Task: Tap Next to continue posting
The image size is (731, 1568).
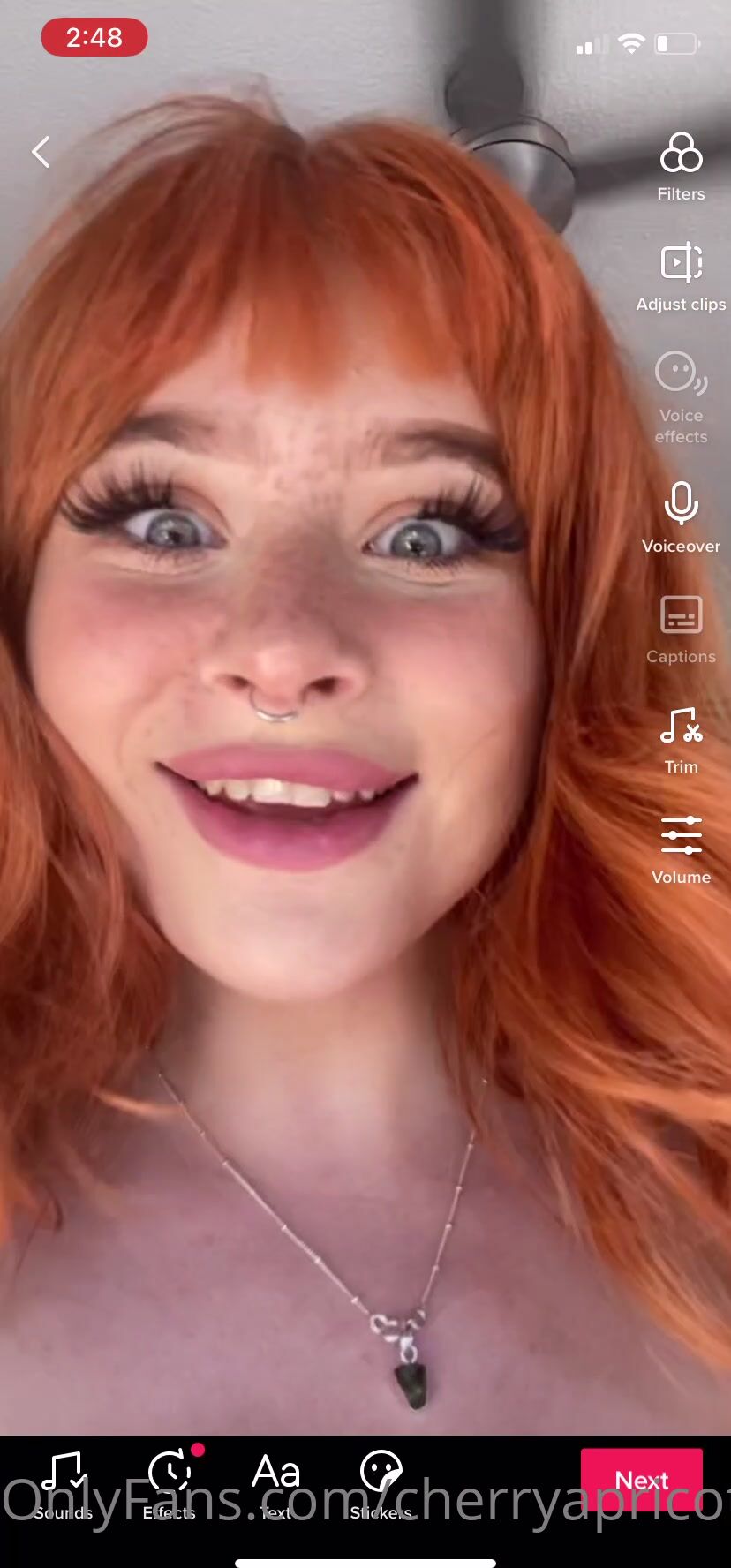Action: click(x=641, y=1480)
